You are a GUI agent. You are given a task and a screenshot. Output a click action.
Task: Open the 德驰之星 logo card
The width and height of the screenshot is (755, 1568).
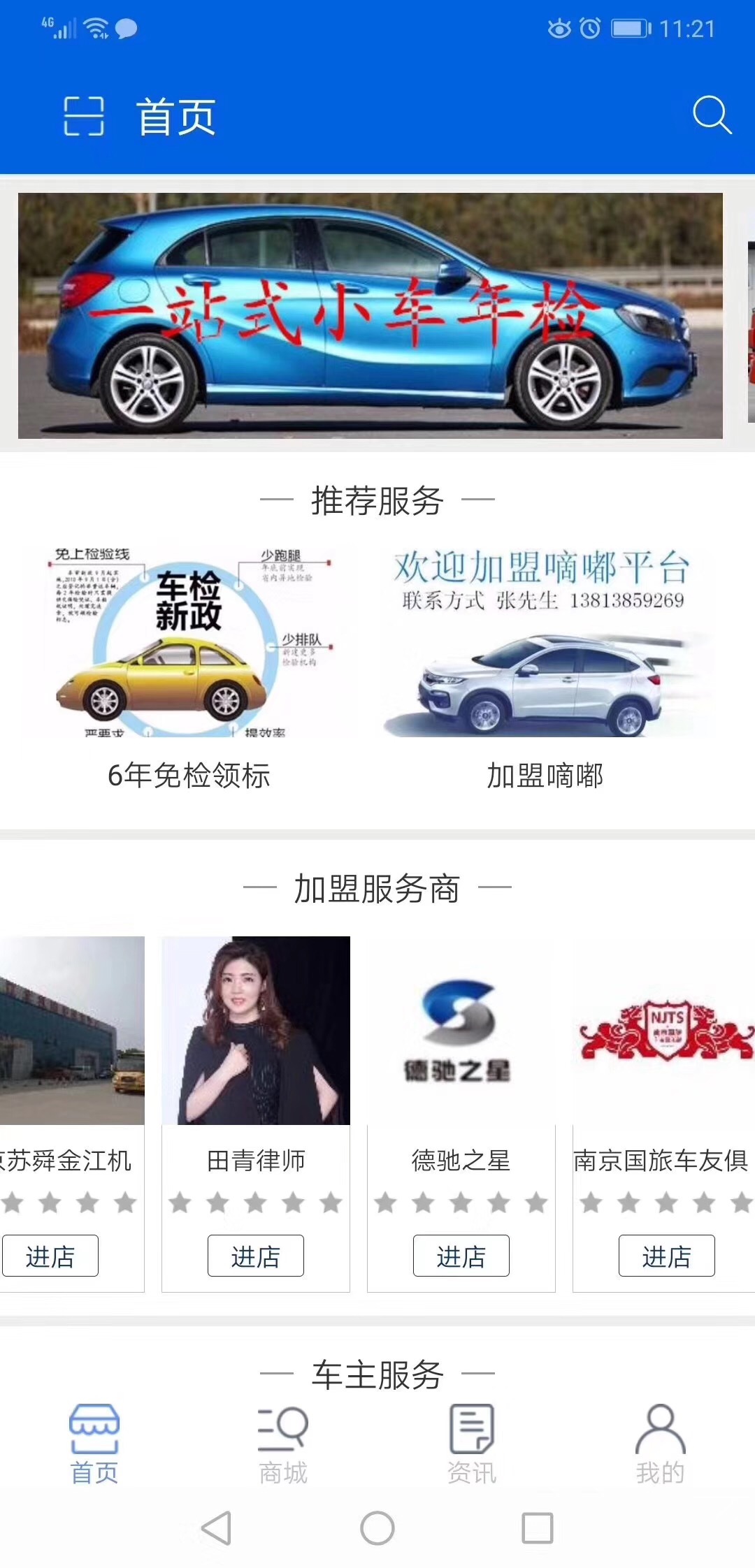461,1031
